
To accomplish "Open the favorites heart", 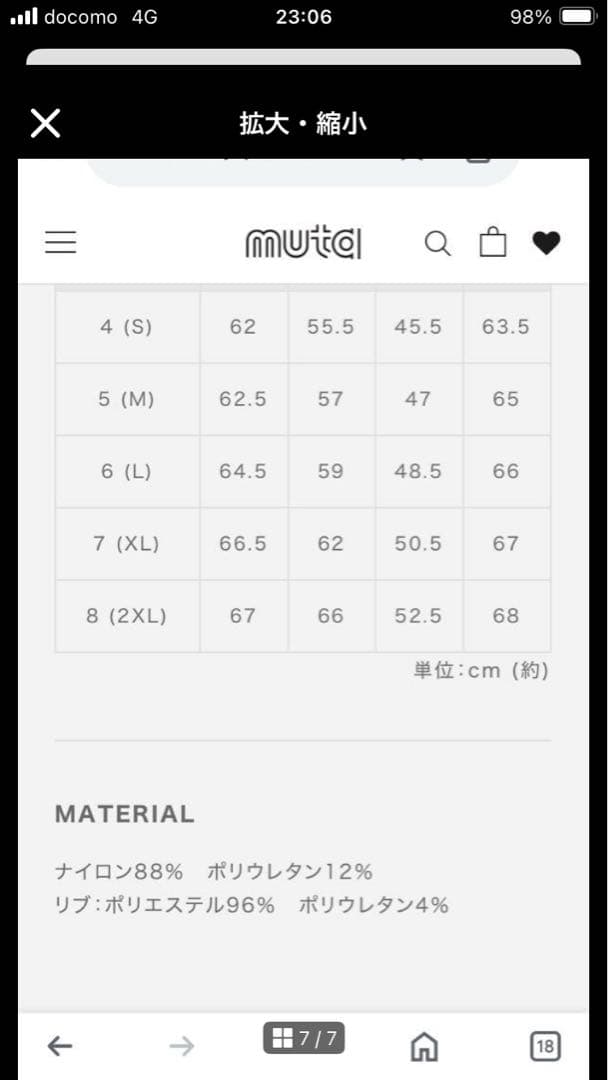I will click(x=546, y=243).
